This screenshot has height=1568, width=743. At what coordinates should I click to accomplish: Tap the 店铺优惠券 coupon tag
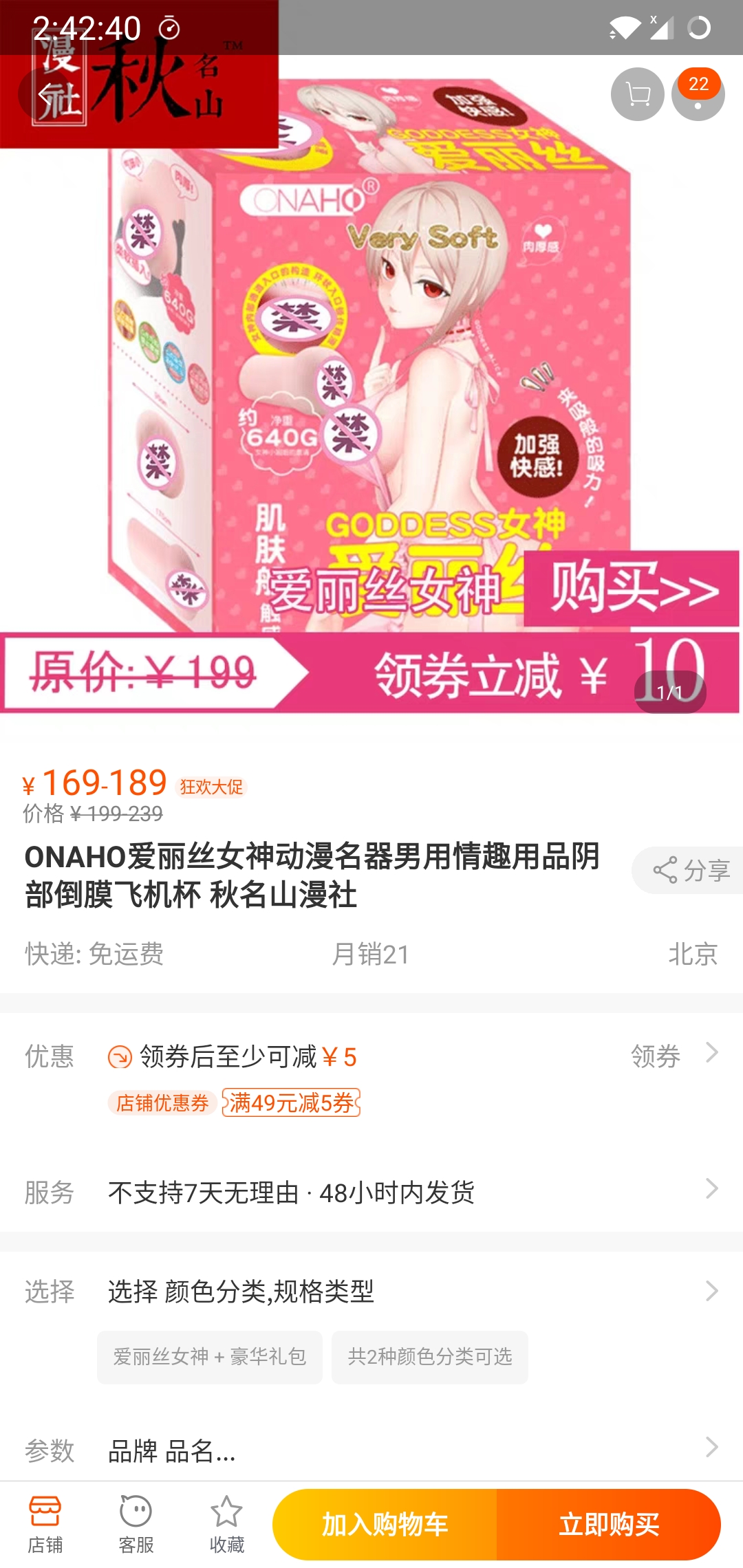tap(163, 1104)
